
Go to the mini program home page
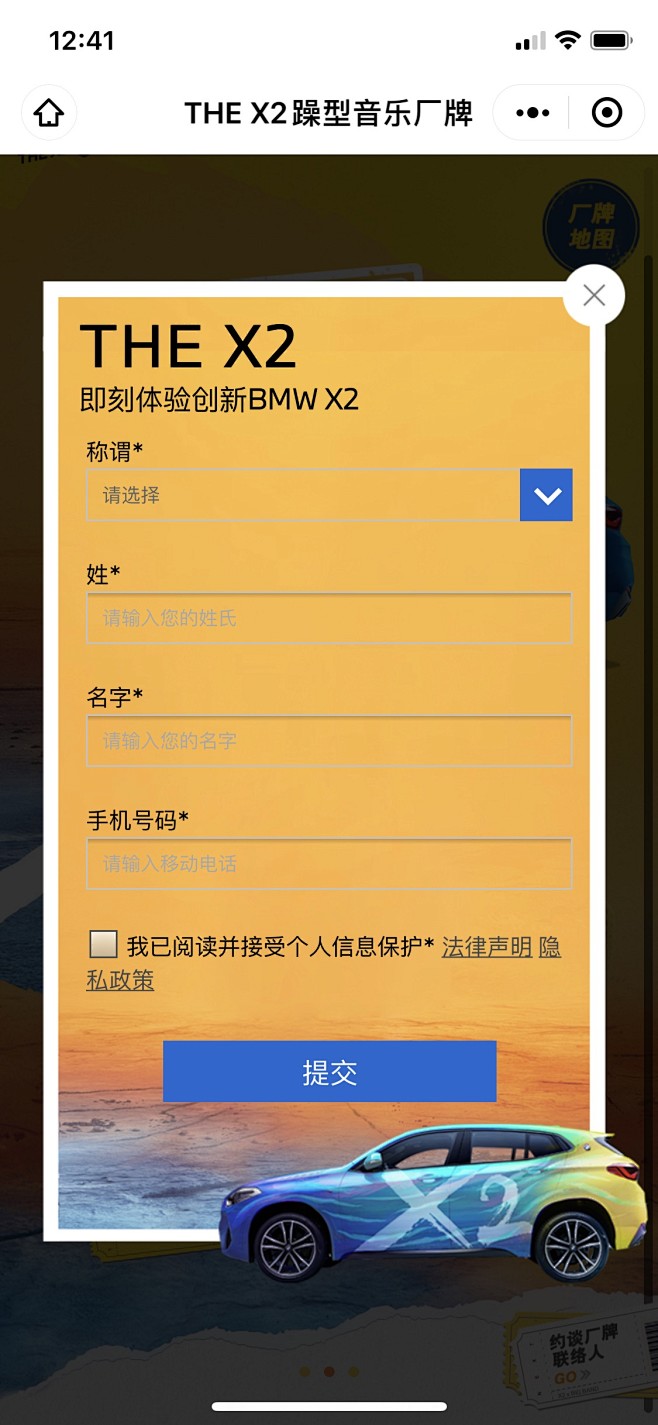tap(49, 113)
